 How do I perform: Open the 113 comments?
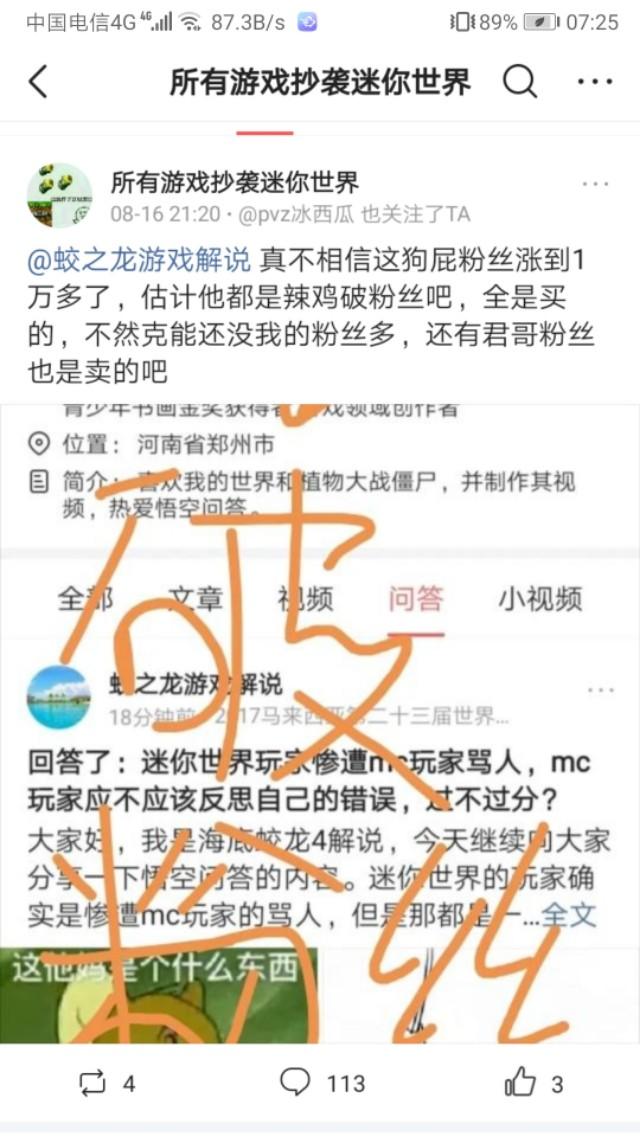[322, 1083]
